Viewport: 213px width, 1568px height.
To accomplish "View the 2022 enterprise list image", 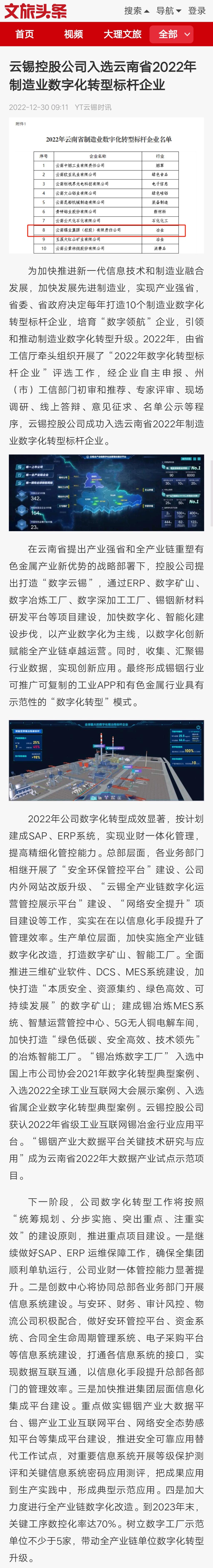I will [x=106, y=186].
